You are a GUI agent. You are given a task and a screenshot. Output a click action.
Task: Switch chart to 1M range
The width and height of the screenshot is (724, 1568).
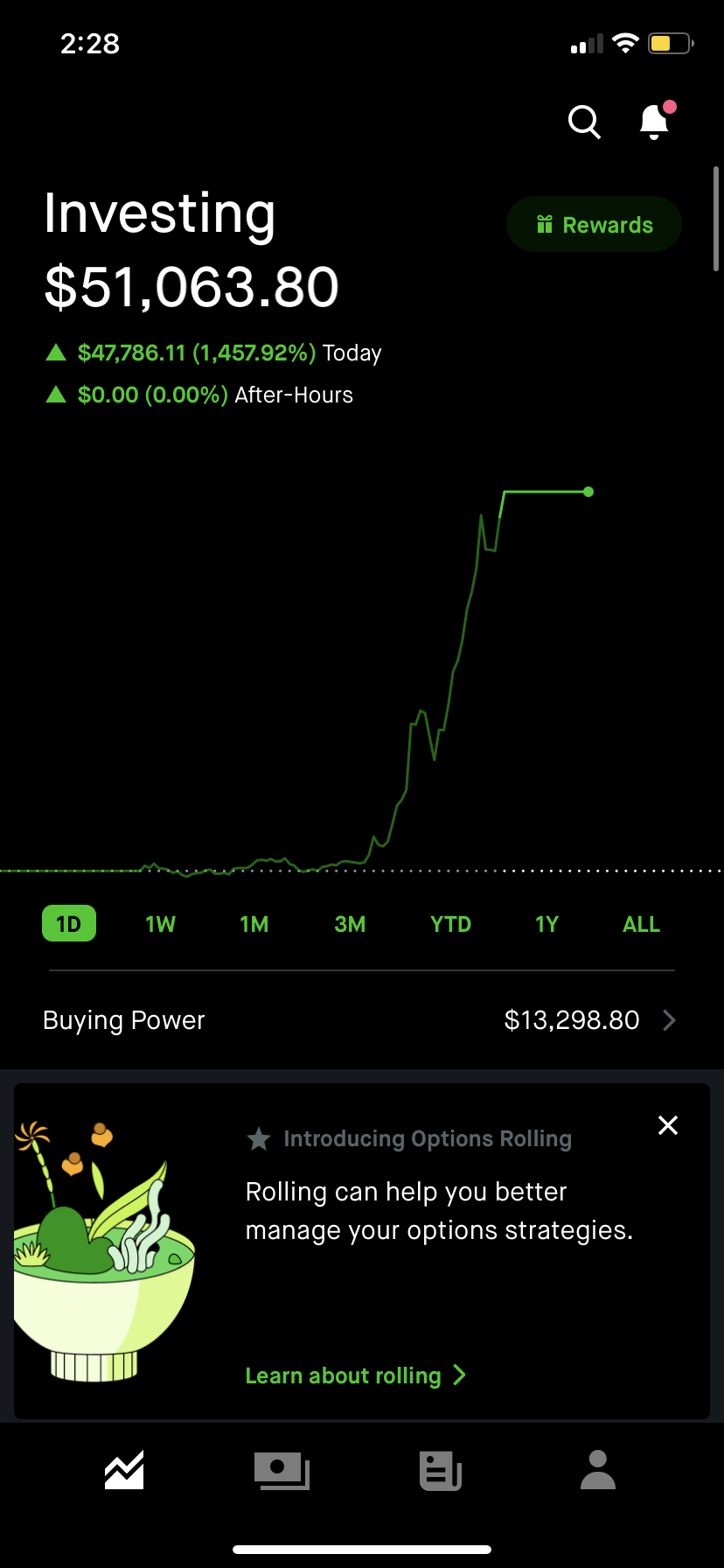tap(254, 924)
